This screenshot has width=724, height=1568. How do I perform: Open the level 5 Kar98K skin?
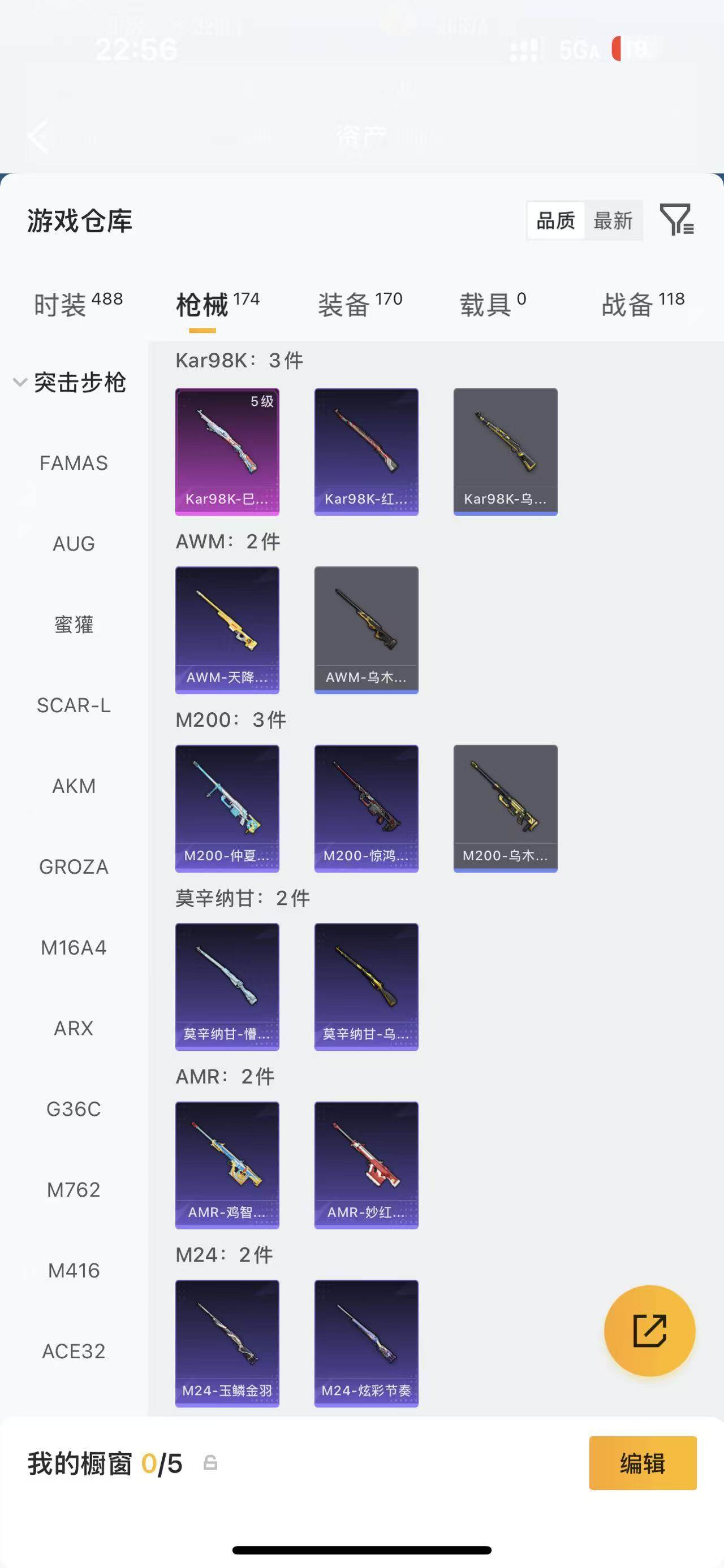click(227, 452)
